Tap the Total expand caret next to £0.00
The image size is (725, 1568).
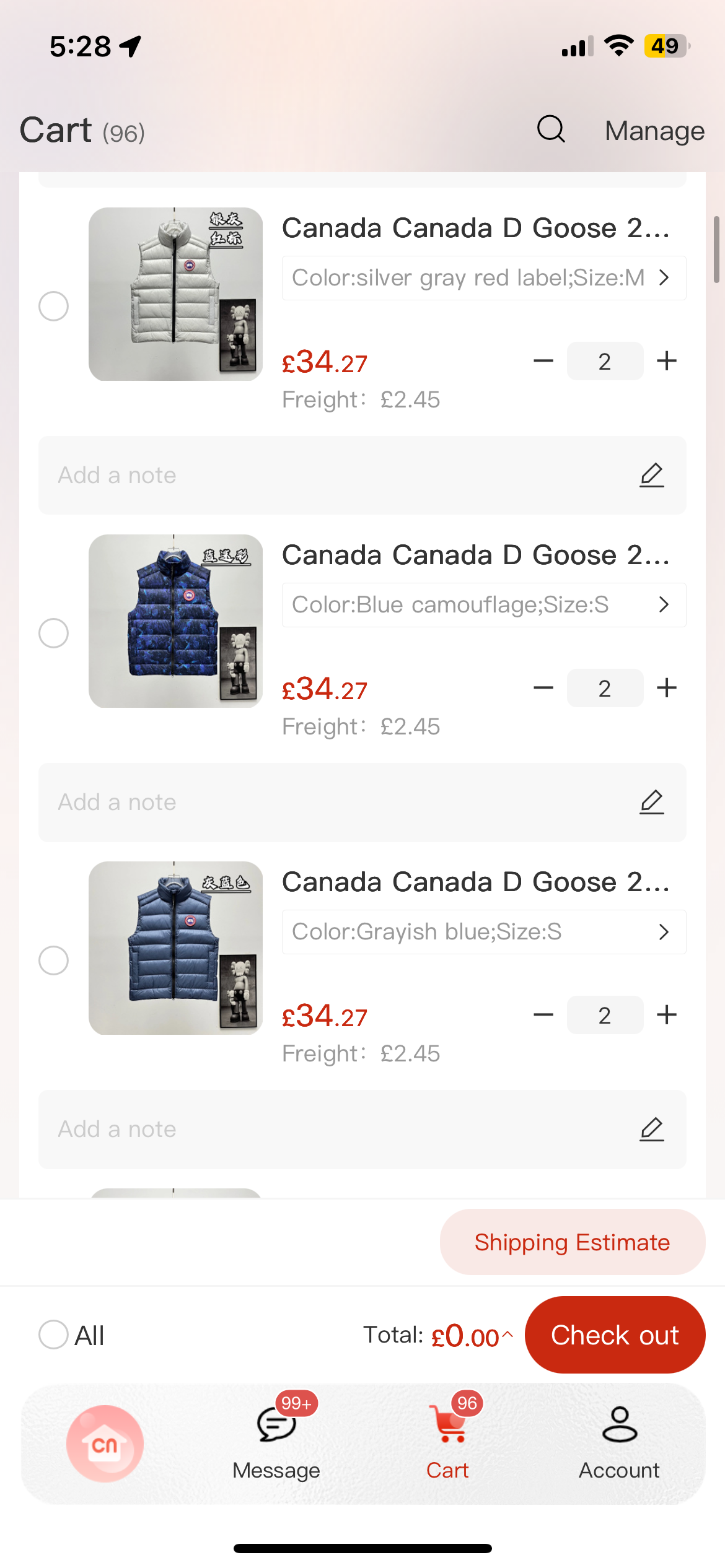click(x=508, y=1335)
